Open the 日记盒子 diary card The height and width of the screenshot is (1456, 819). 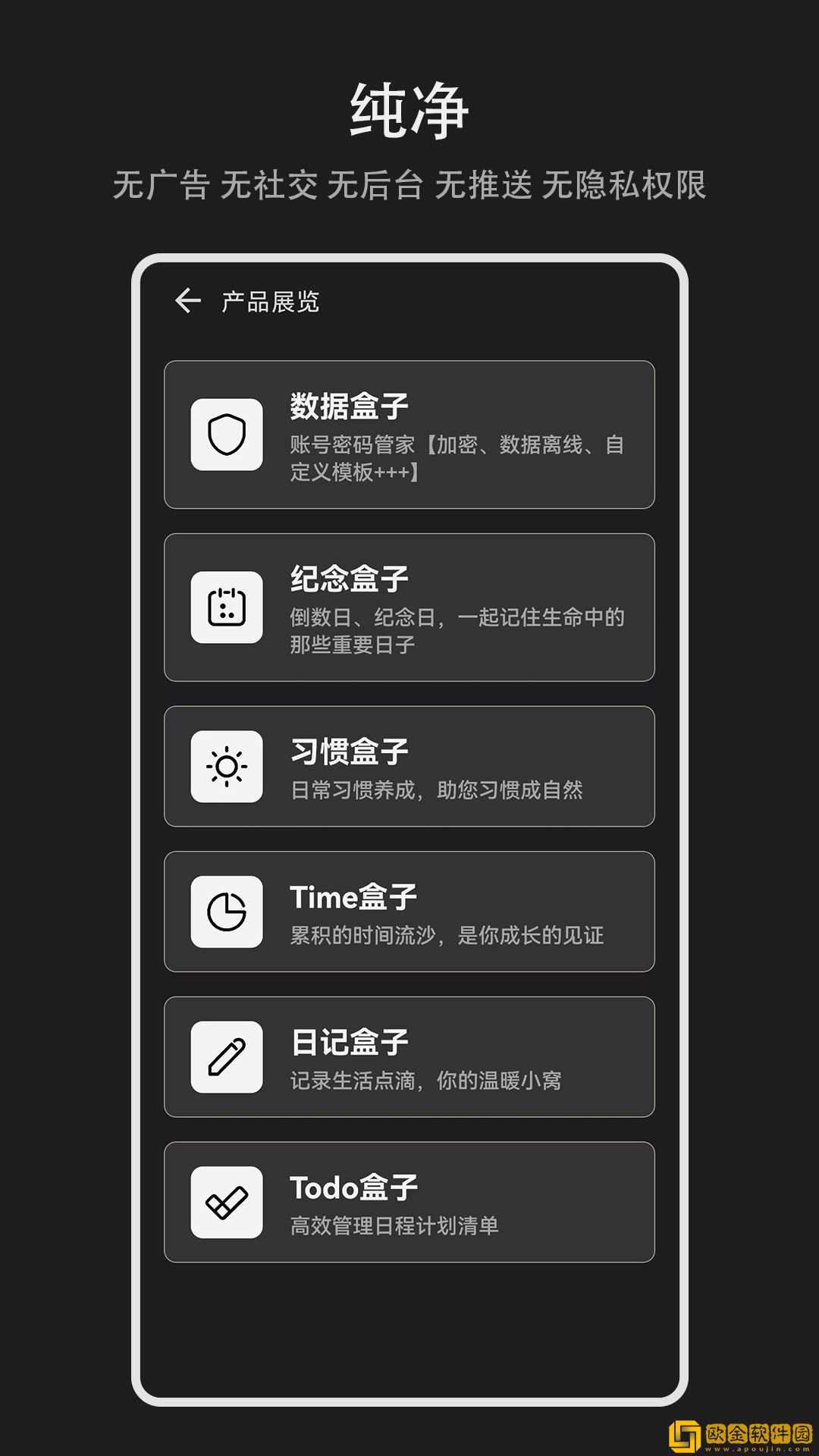click(x=408, y=1056)
